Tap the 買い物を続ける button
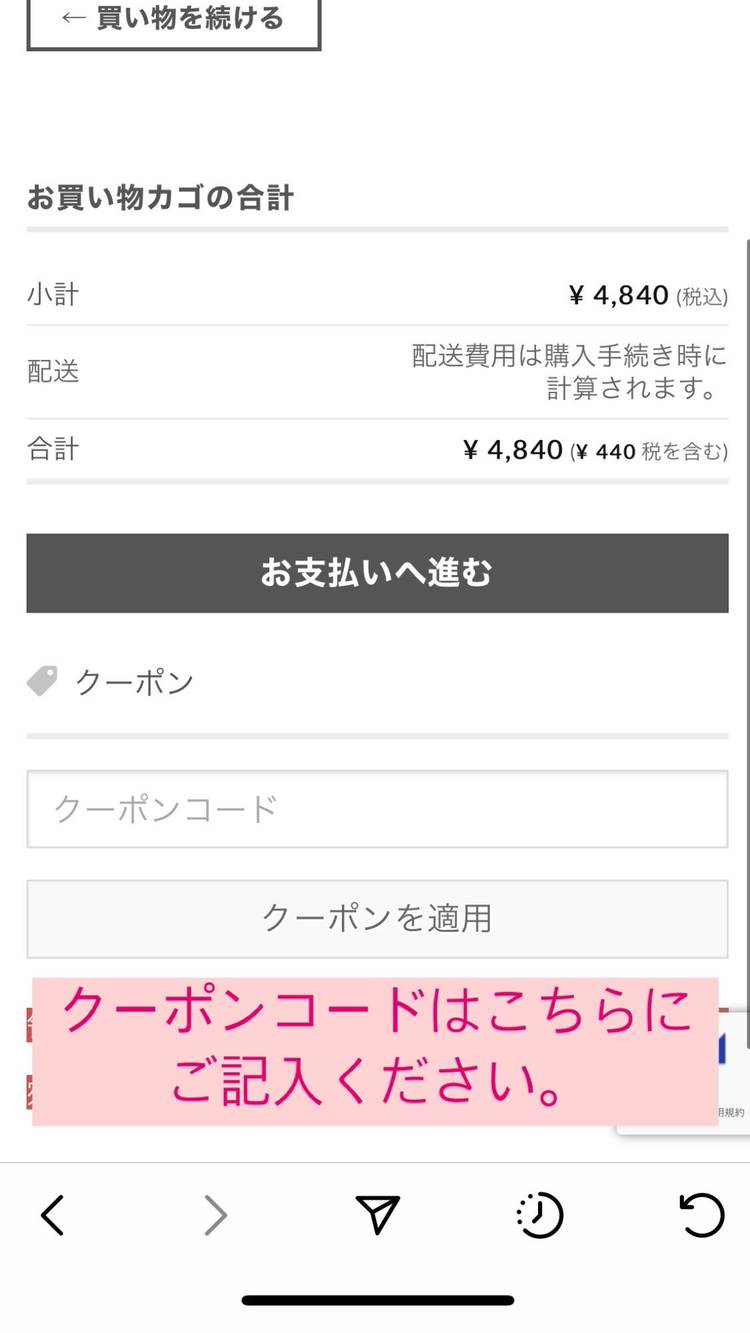Viewport: 750px width, 1333px height. pos(173,20)
